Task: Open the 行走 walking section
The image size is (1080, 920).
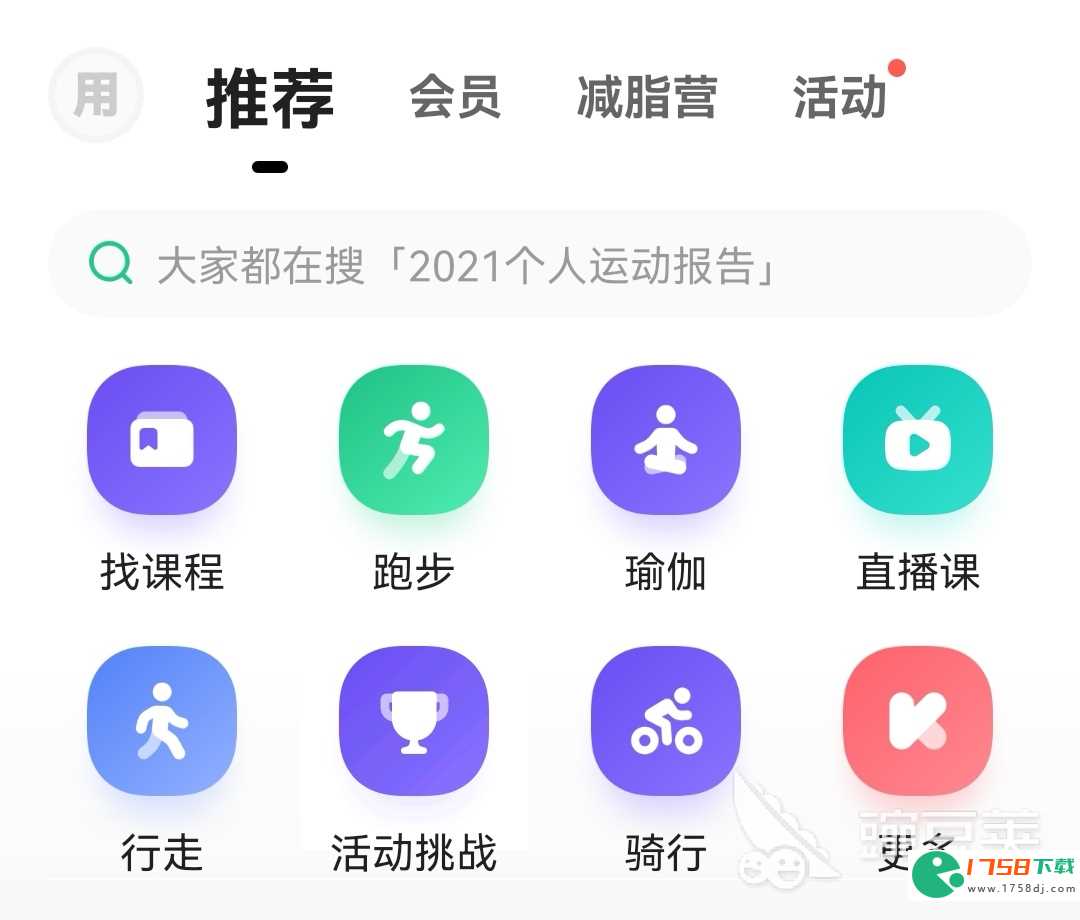Action: coord(162,722)
